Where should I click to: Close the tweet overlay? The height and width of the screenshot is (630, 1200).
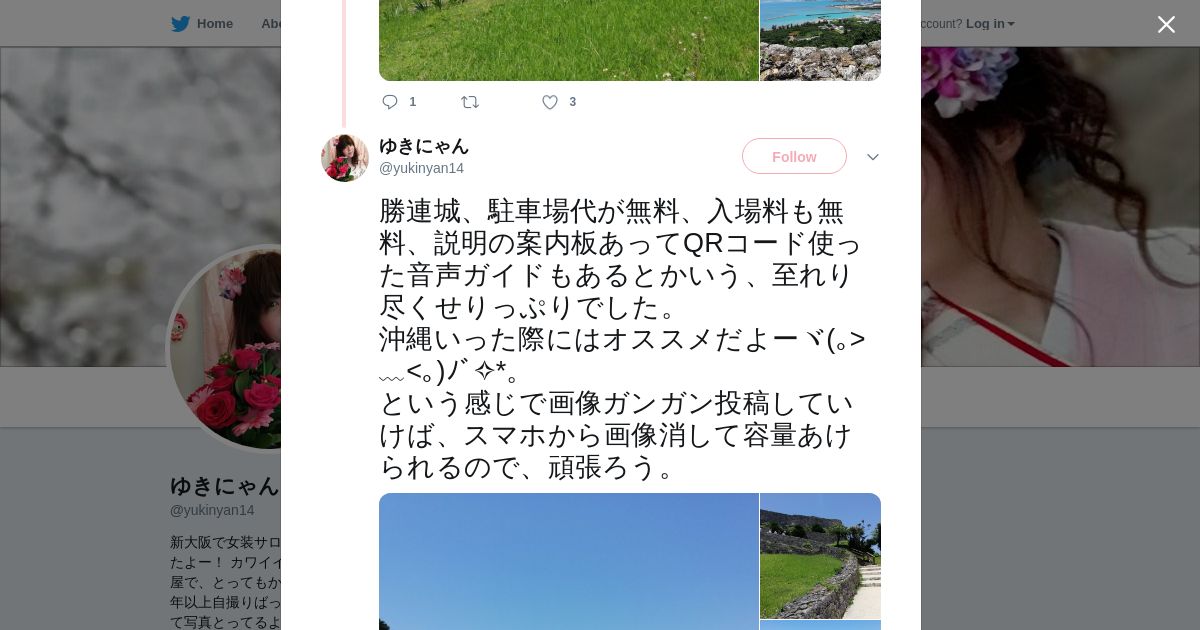coord(1166,25)
